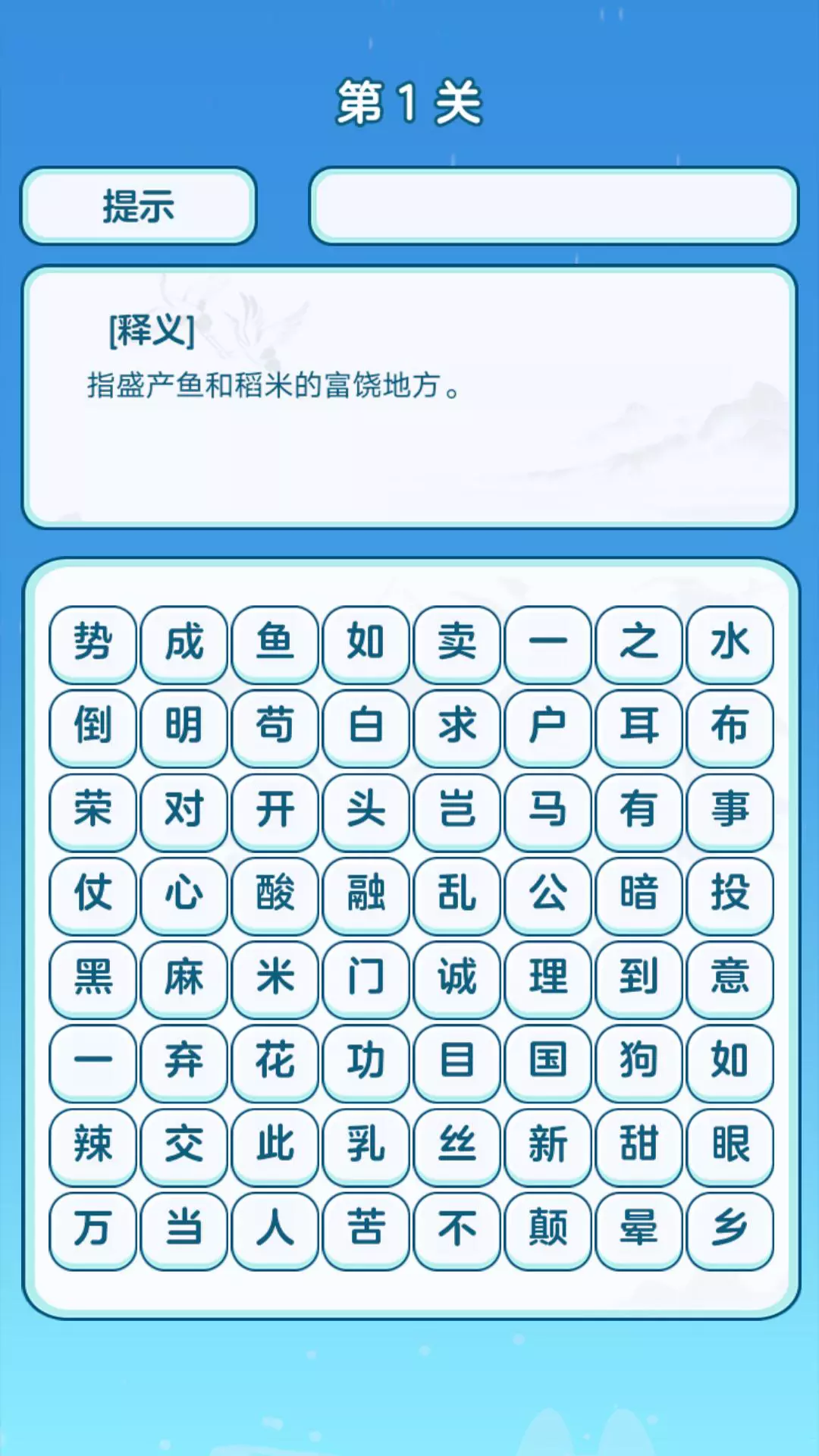Select the 水 character tile
The image size is (819, 1456).
pyautogui.click(x=730, y=643)
